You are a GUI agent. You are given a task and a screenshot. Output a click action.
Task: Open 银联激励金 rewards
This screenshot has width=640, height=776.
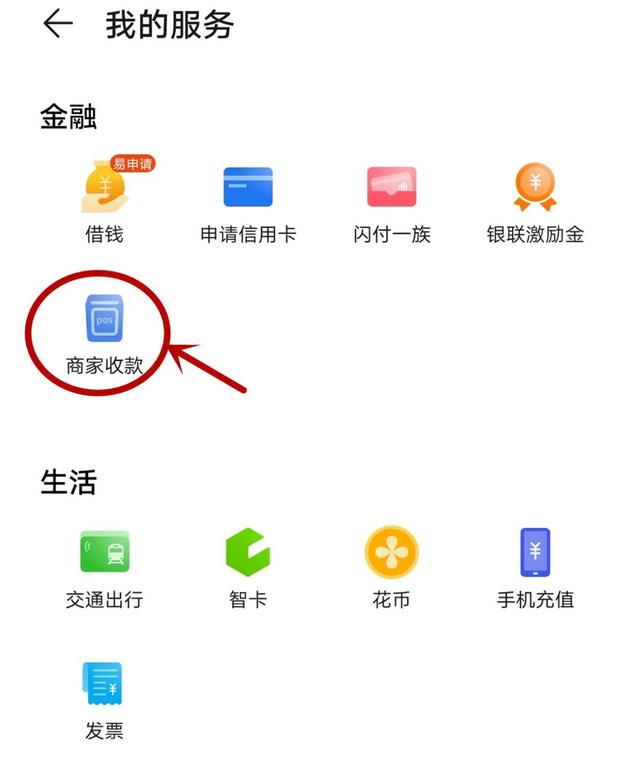point(535,188)
